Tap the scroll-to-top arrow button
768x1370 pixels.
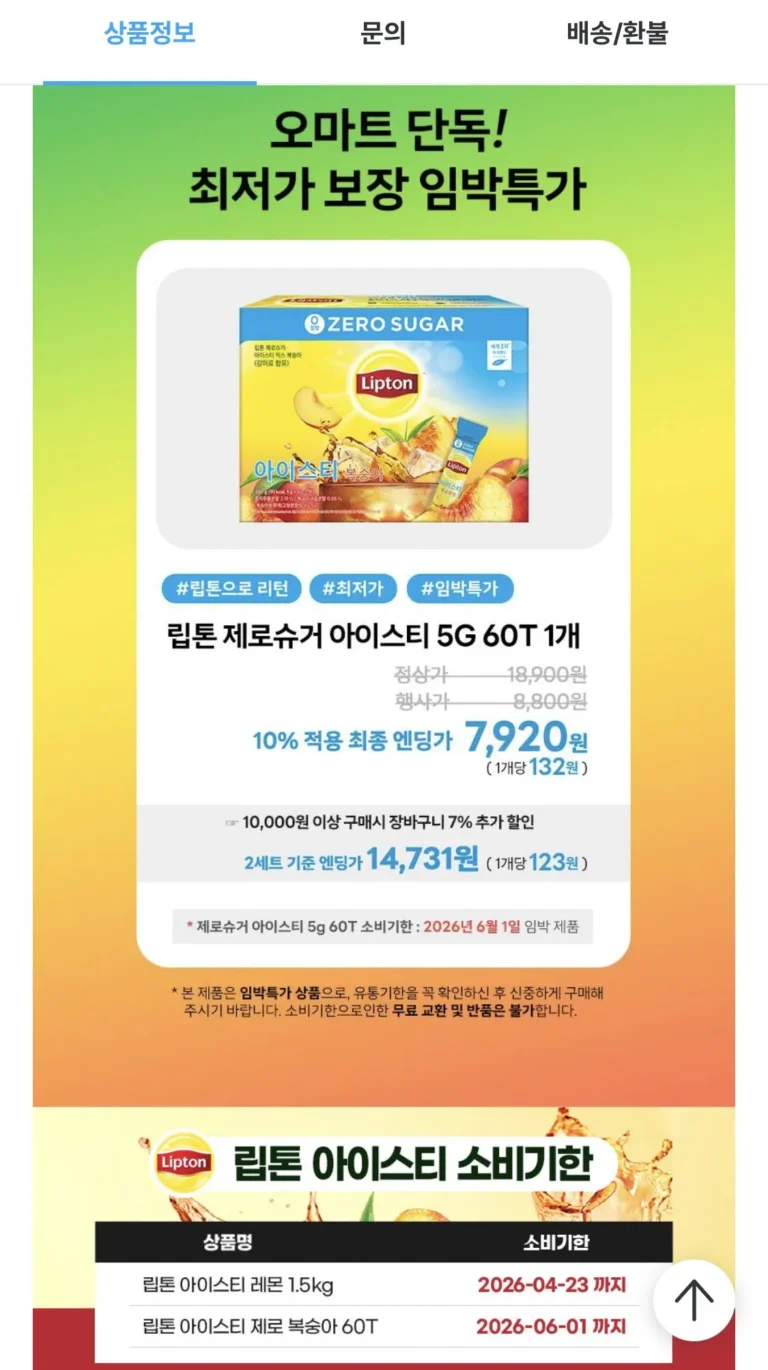693,1300
